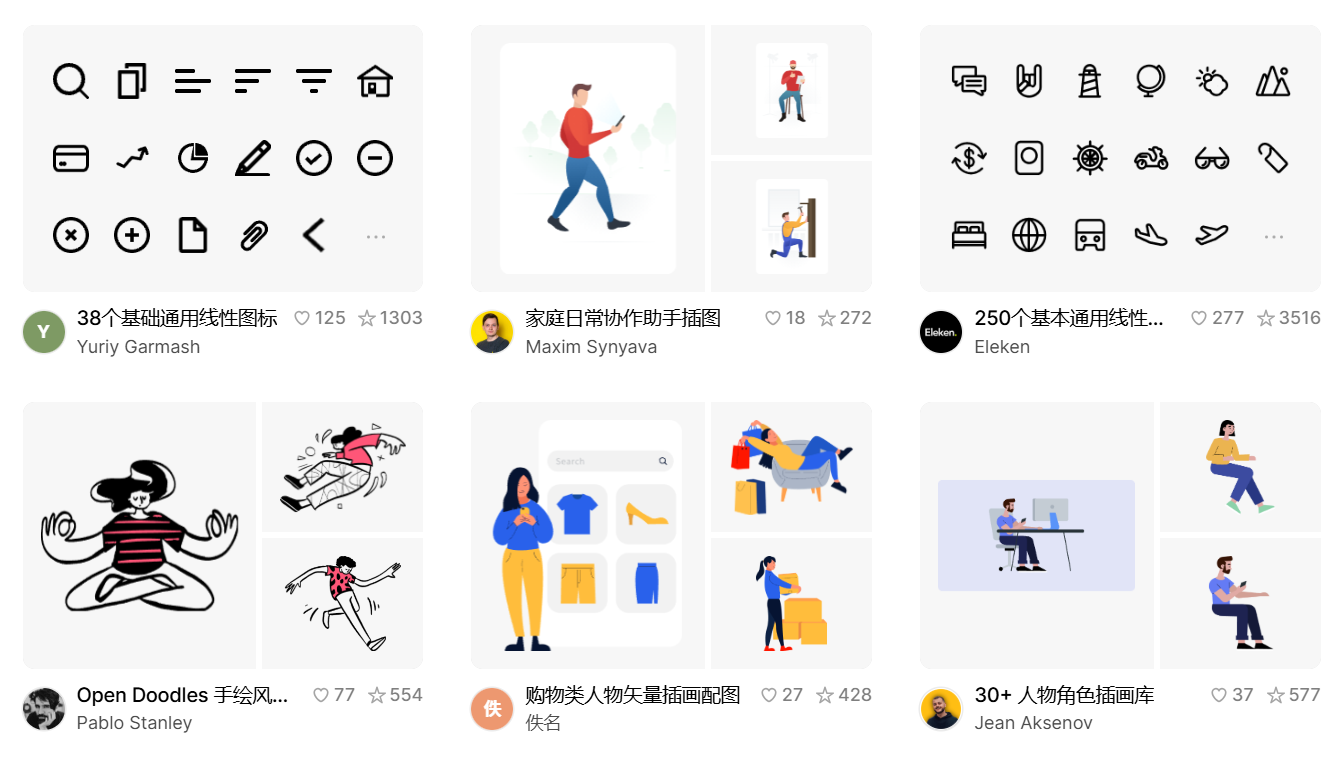
Task: Open Pablo Stanley's author avatar
Action: pyautogui.click(x=44, y=709)
